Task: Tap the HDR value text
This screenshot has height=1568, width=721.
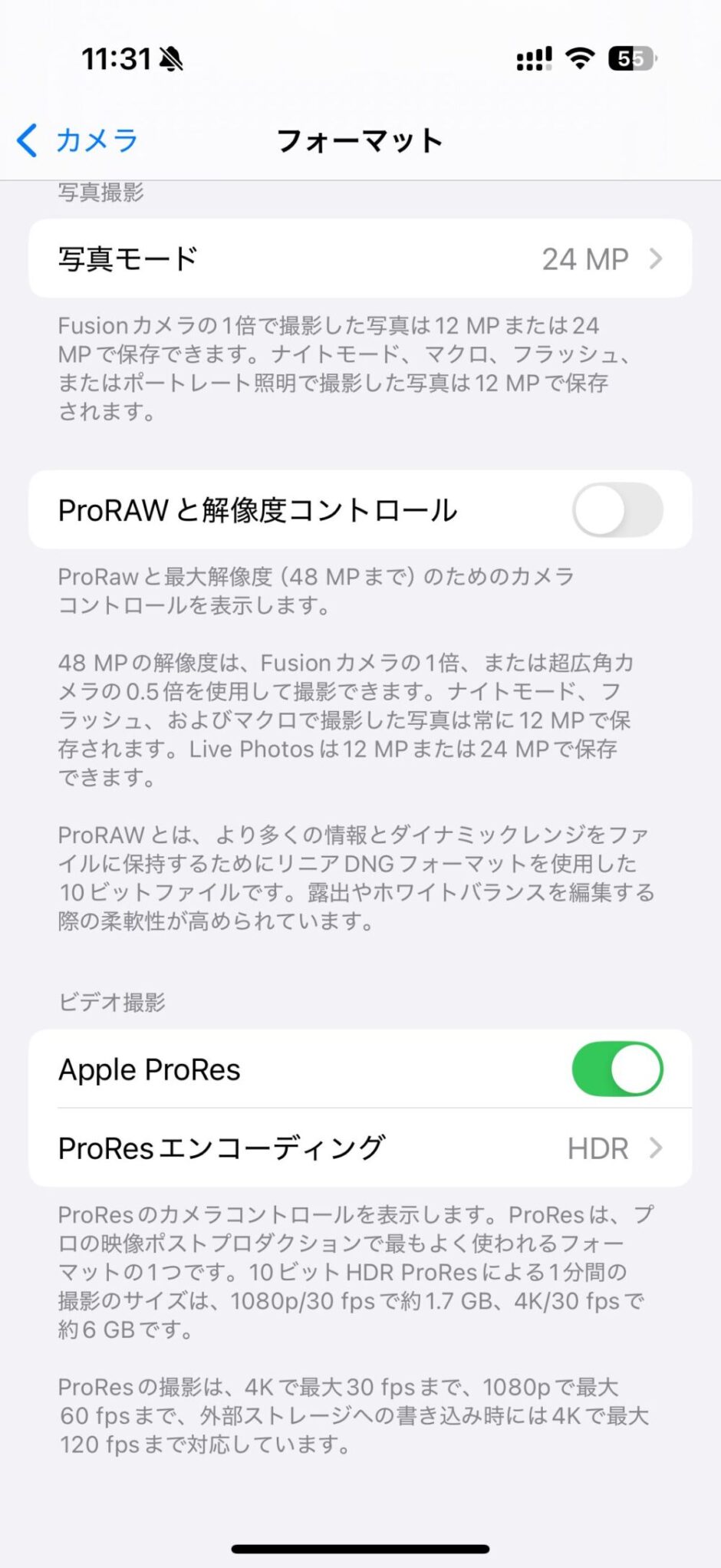Action: (x=598, y=1148)
